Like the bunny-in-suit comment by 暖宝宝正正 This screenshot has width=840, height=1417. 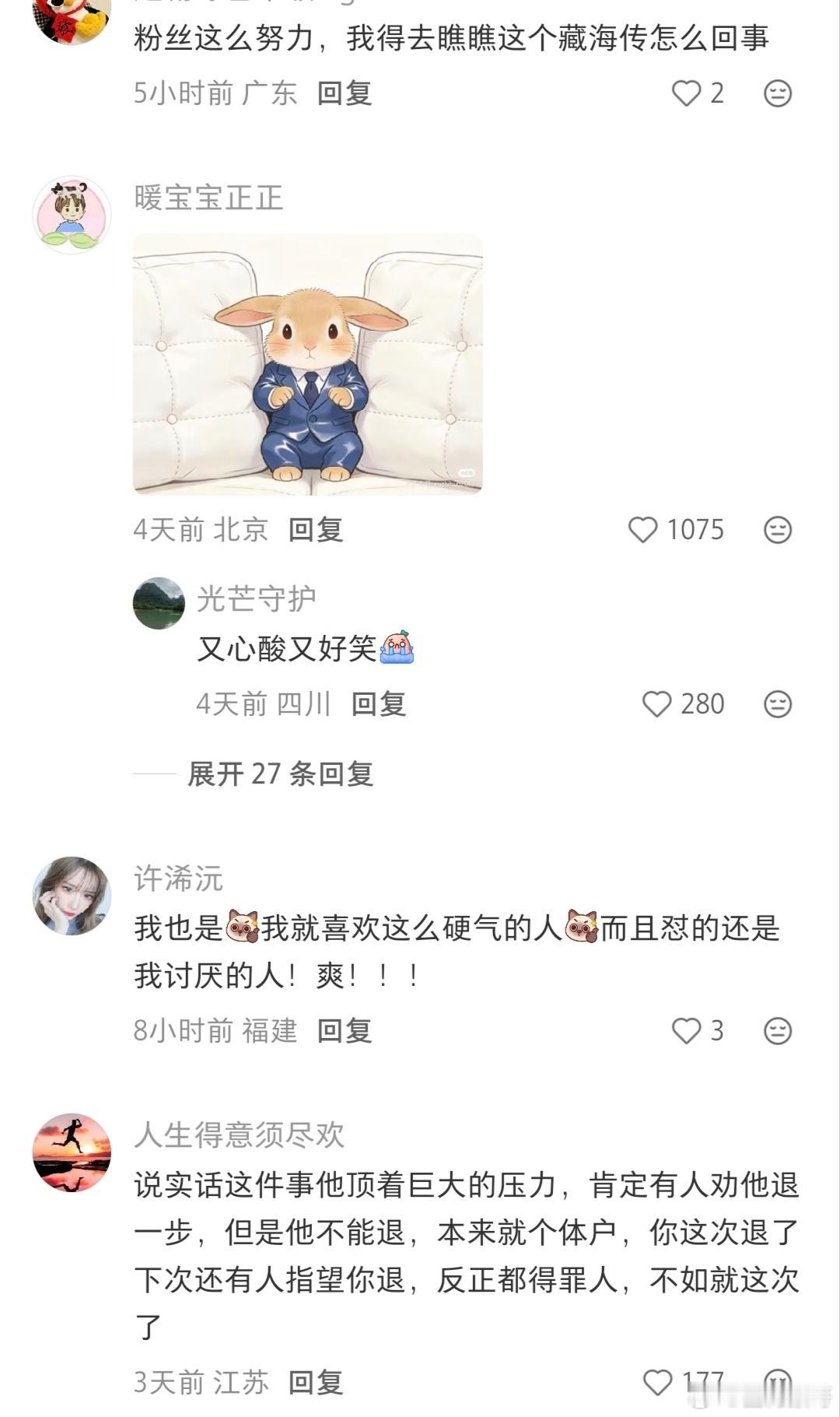(x=644, y=529)
